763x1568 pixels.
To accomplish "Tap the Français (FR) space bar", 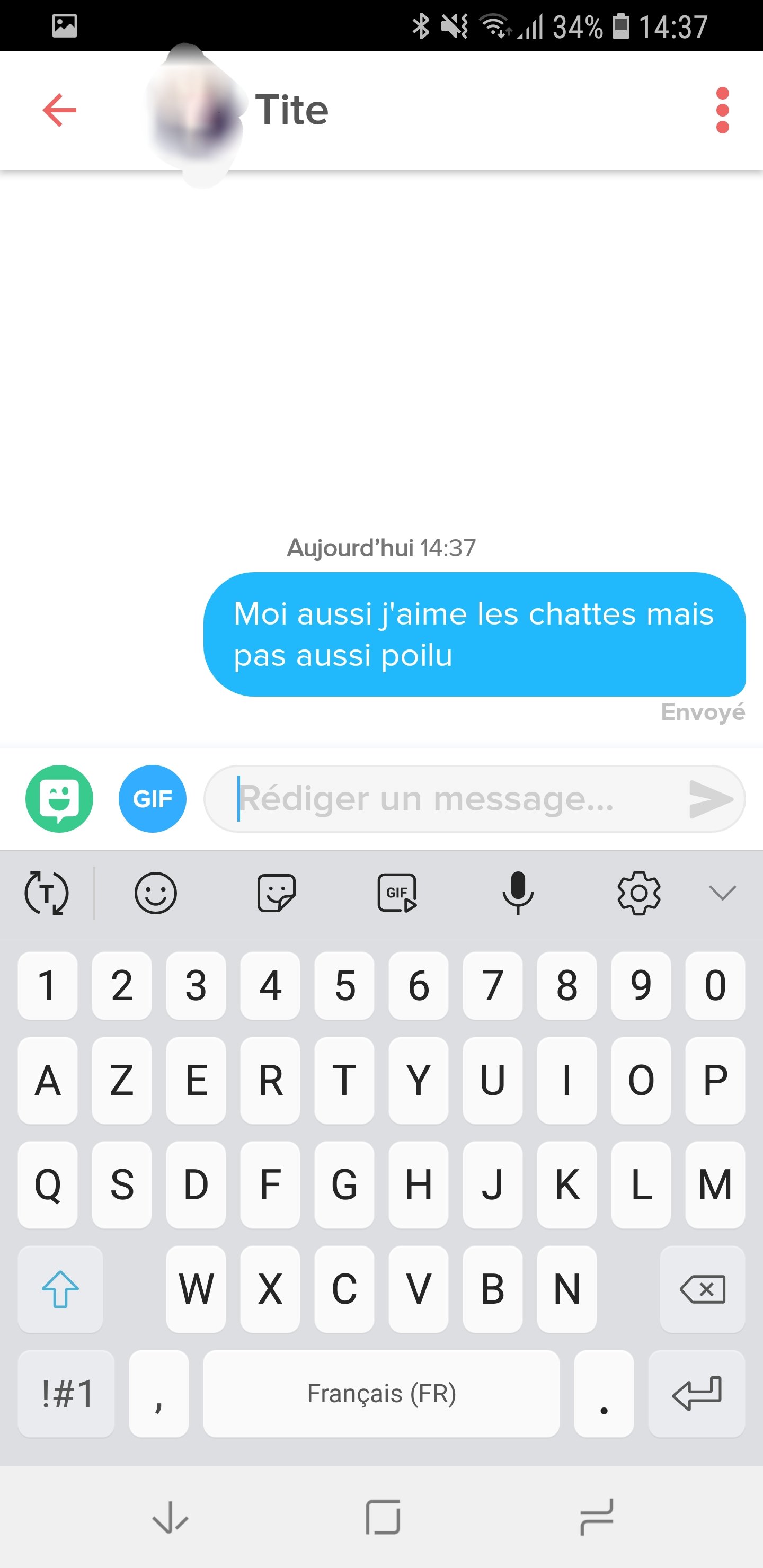I will [x=381, y=1393].
